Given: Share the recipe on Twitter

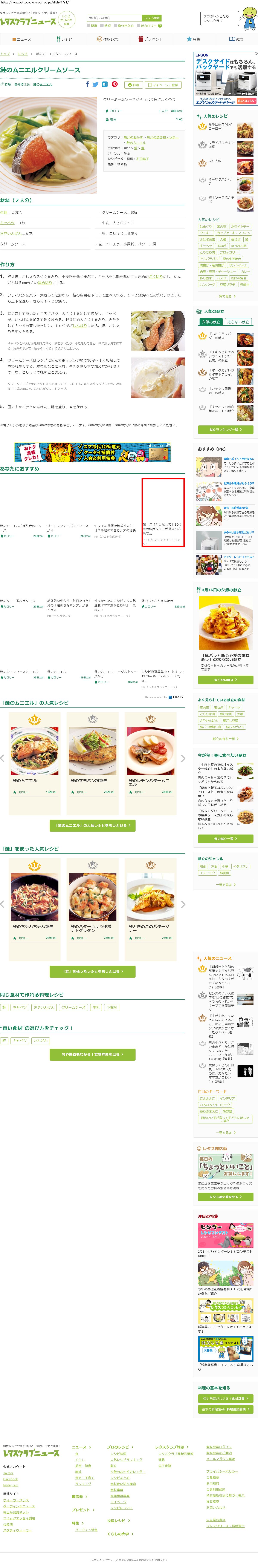Looking at the screenshot, I should tap(96, 85).
